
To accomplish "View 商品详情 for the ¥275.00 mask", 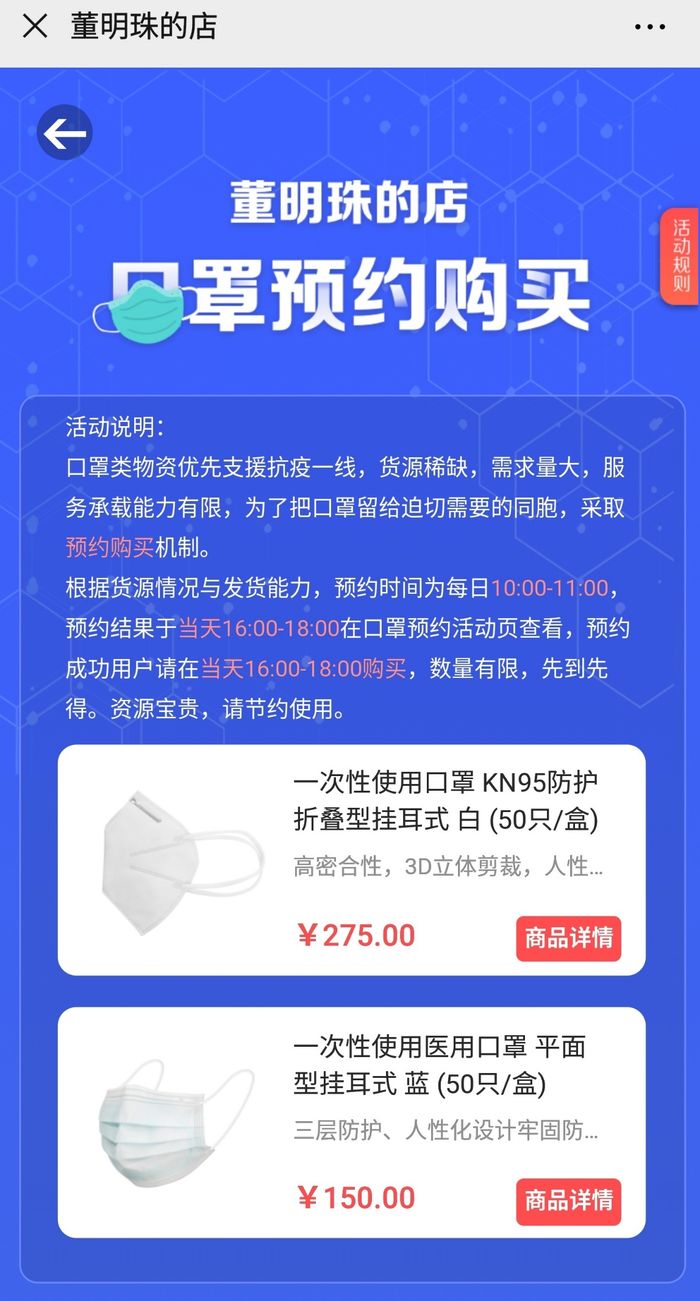I will (x=568, y=939).
